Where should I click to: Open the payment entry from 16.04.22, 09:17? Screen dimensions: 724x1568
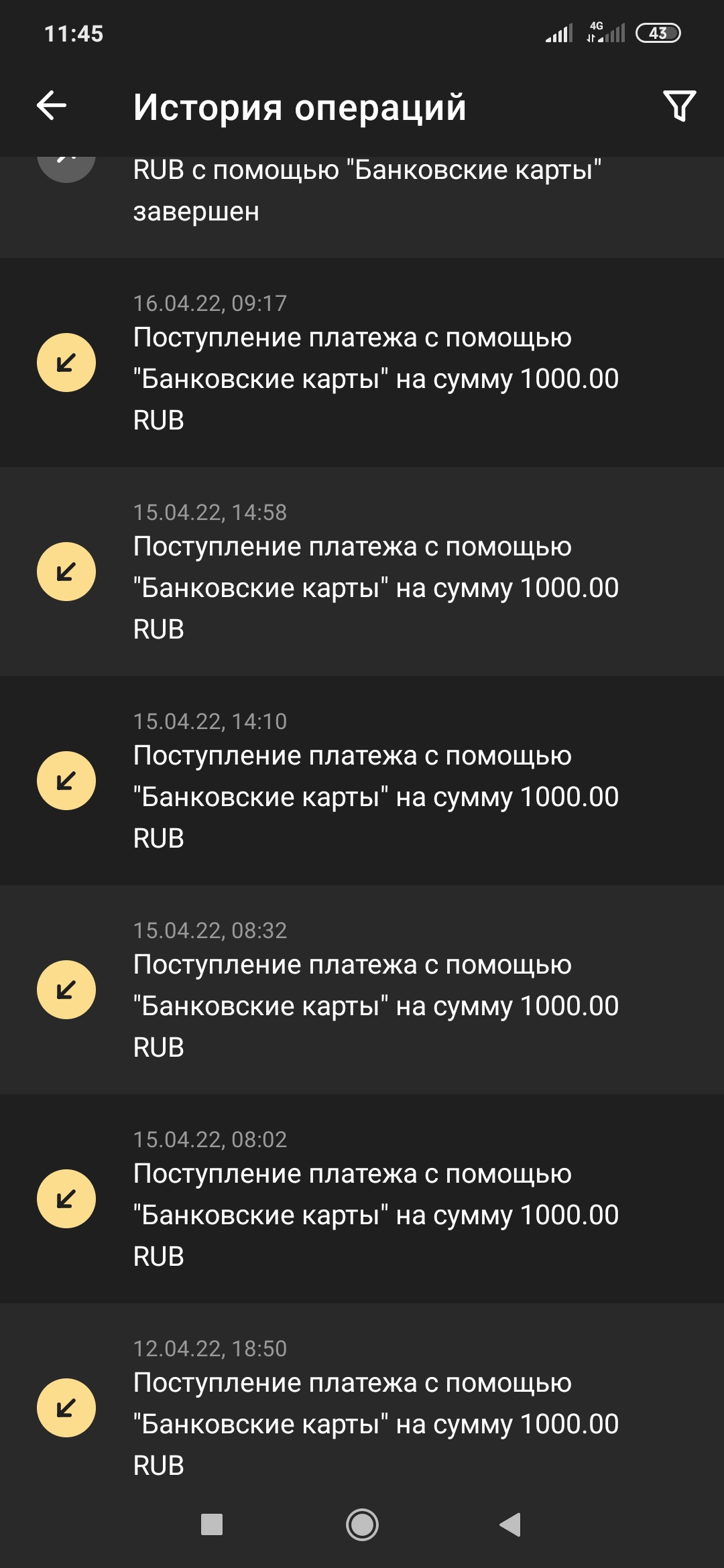[375, 362]
